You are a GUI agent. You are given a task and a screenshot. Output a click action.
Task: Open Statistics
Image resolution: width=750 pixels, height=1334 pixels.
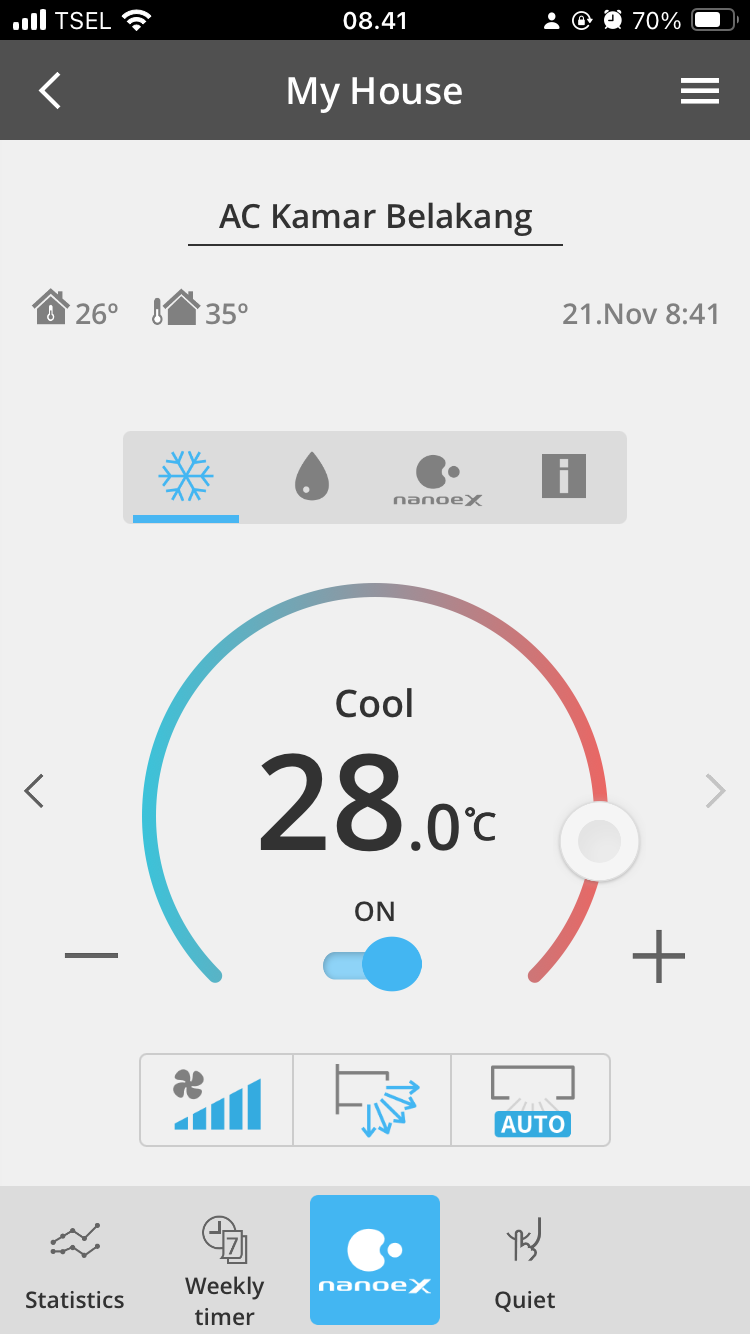click(x=75, y=1260)
